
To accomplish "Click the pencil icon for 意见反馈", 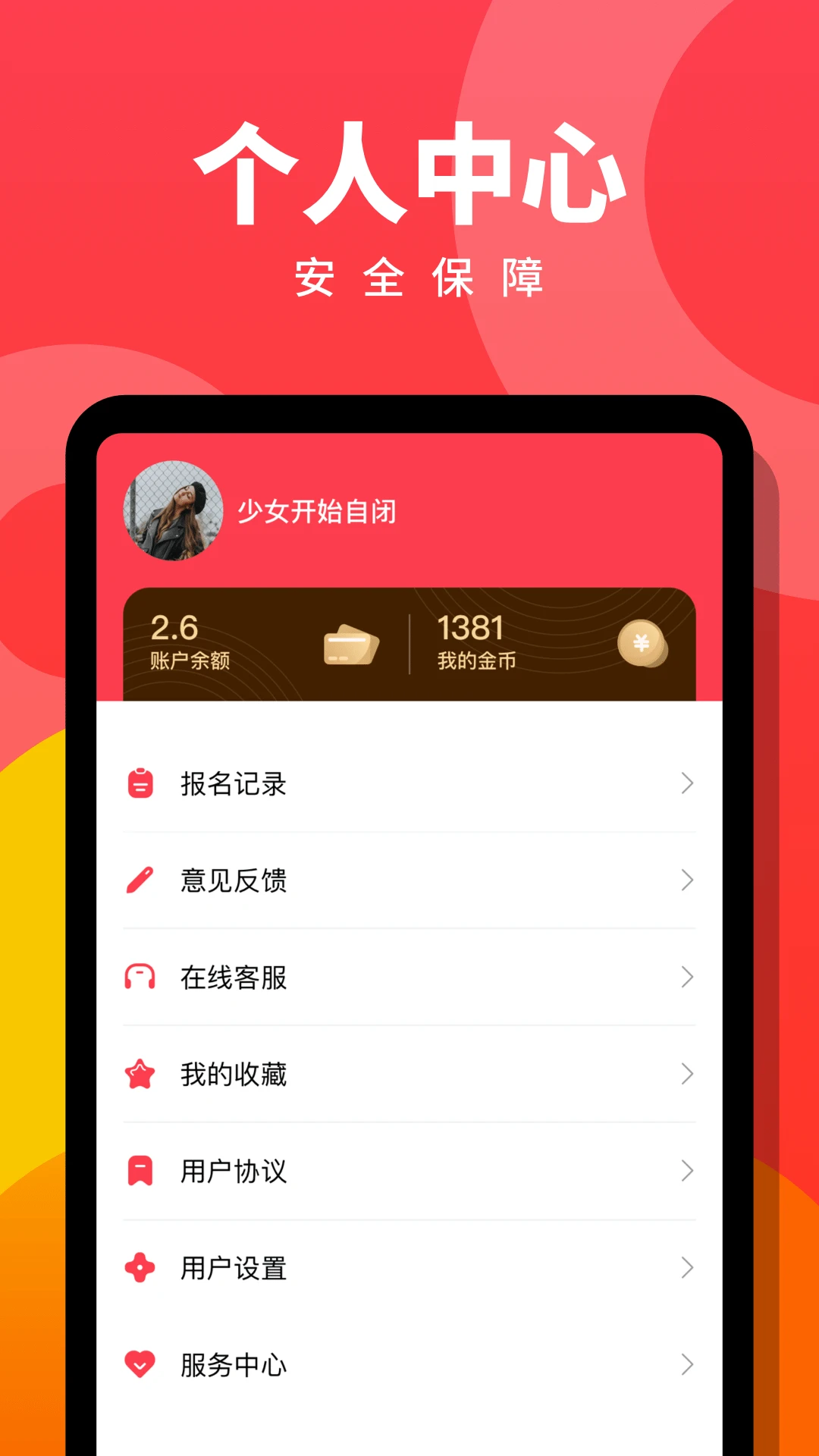I will [x=139, y=880].
